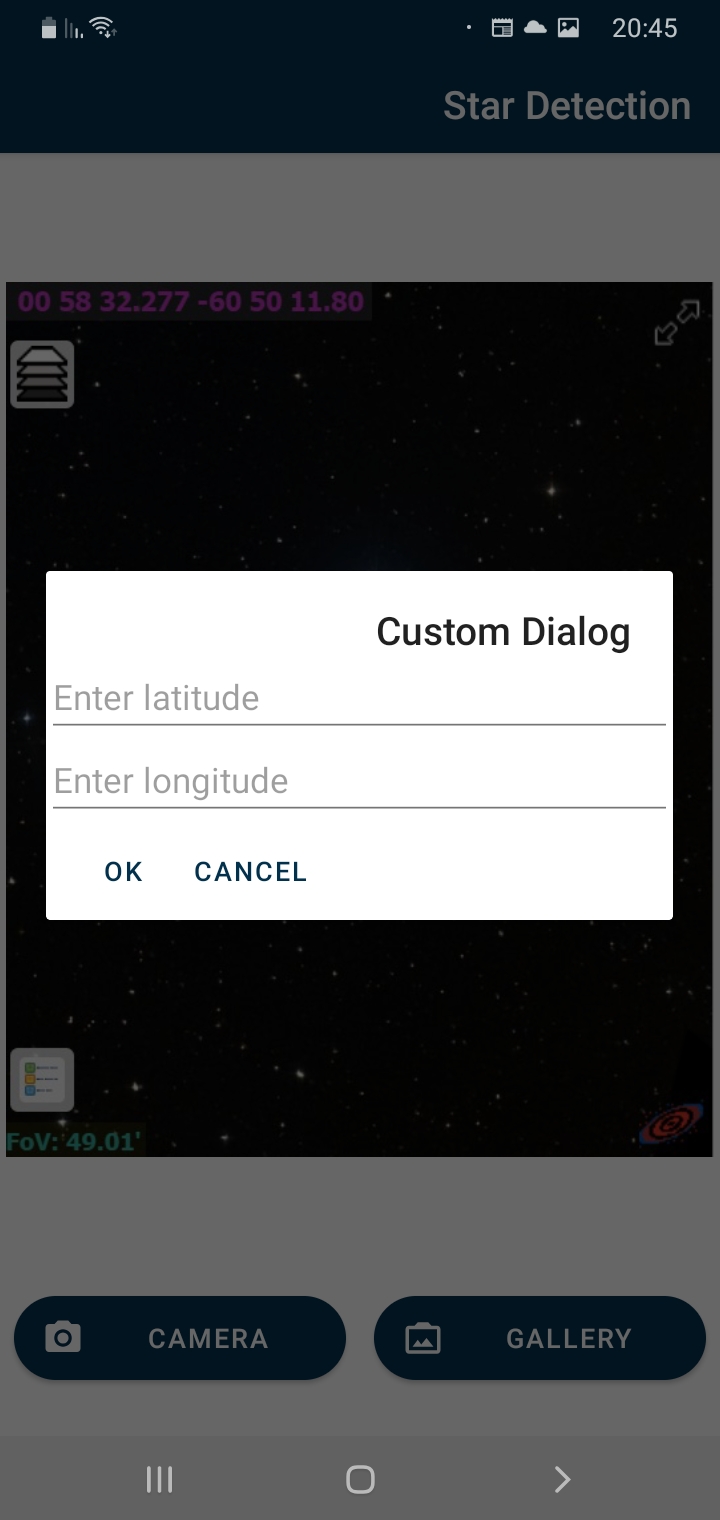Tap the calendar notification icon in status bar

tap(501, 27)
